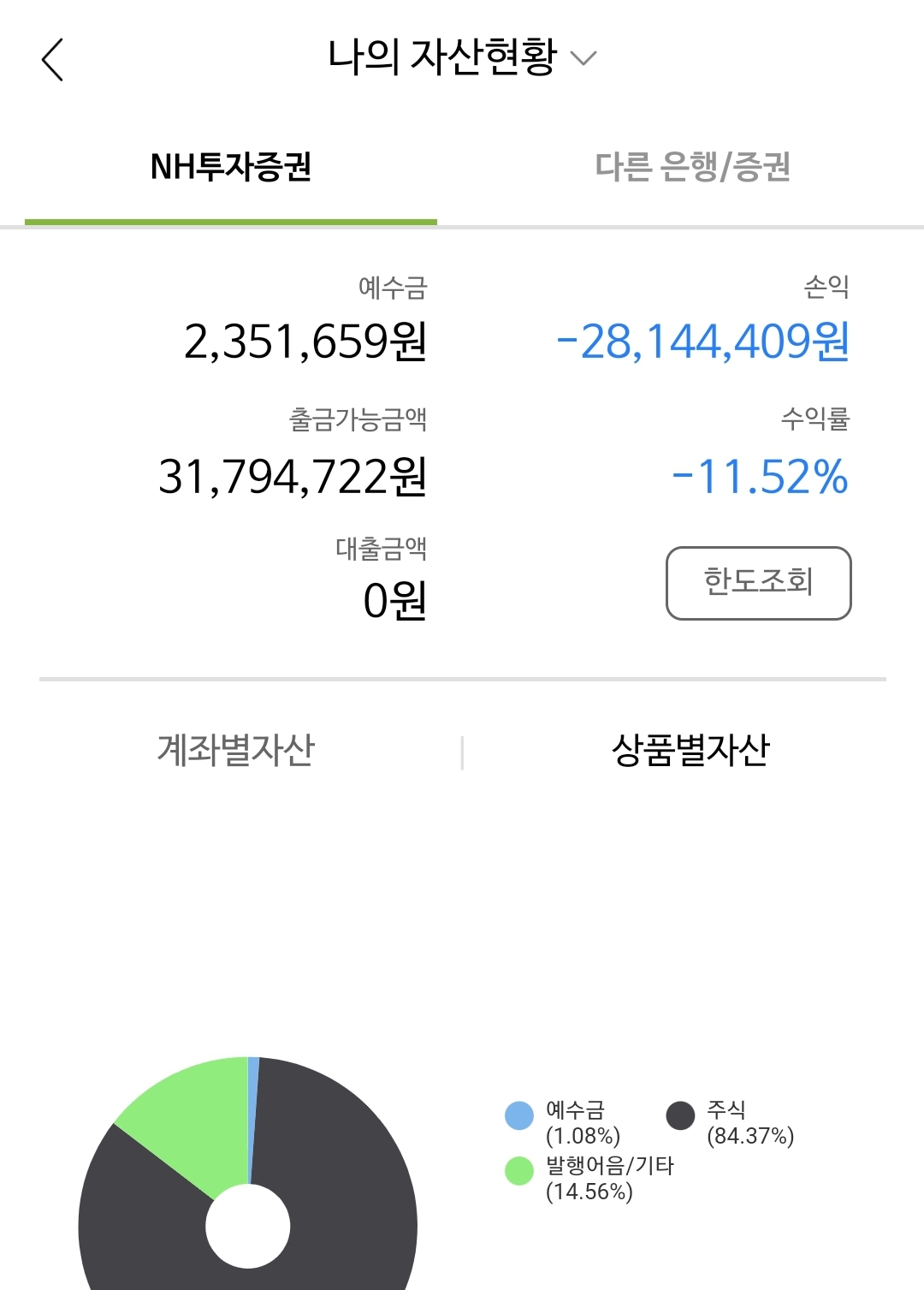924x1290 pixels.
Task: Switch to the 계좌별자산 view
Action: [236, 751]
